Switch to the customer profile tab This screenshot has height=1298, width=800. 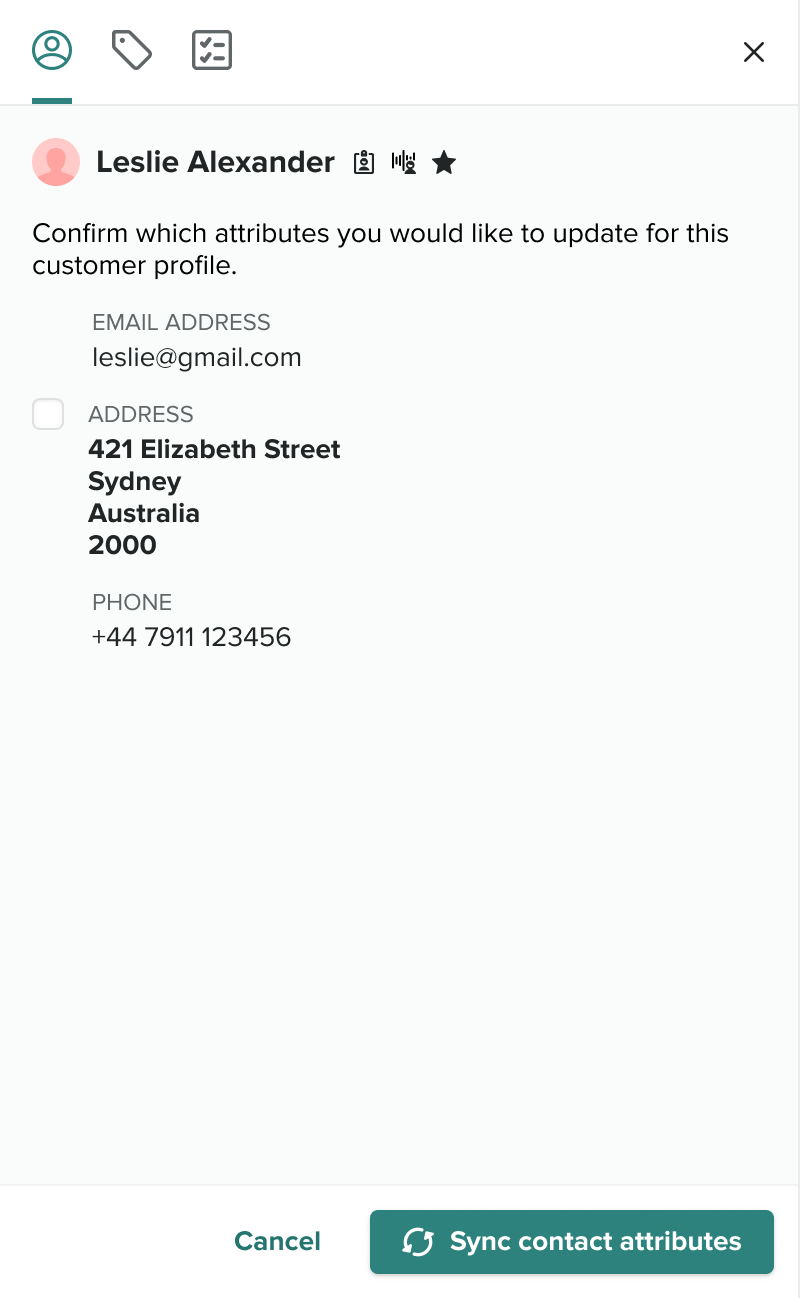pyautogui.click(x=52, y=50)
